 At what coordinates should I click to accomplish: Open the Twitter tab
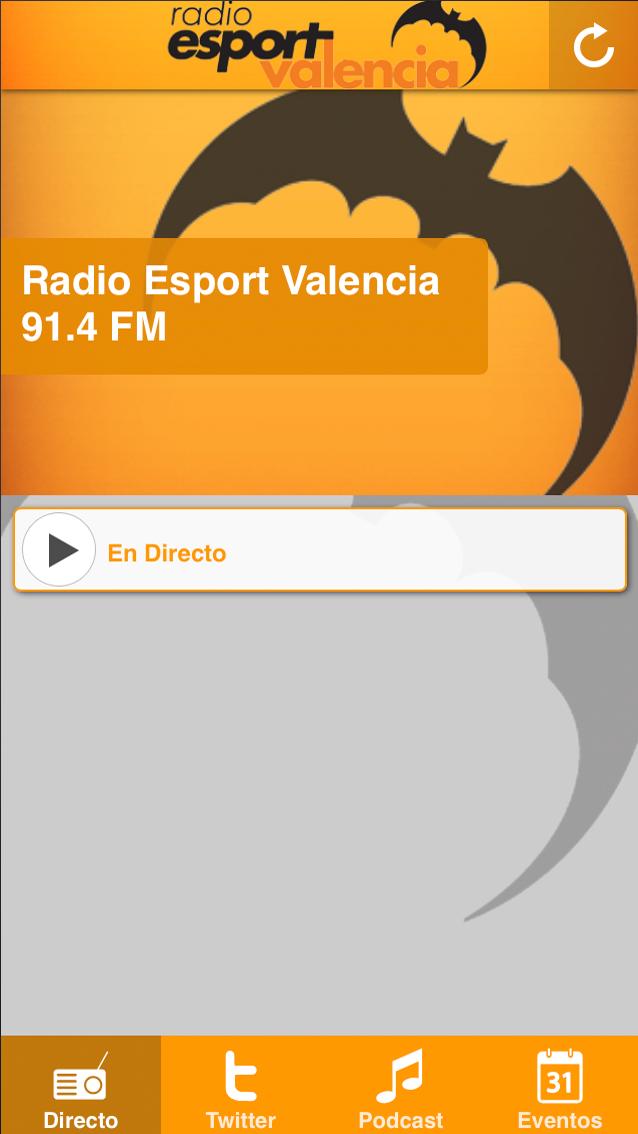pyautogui.click(x=240, y=1087)
